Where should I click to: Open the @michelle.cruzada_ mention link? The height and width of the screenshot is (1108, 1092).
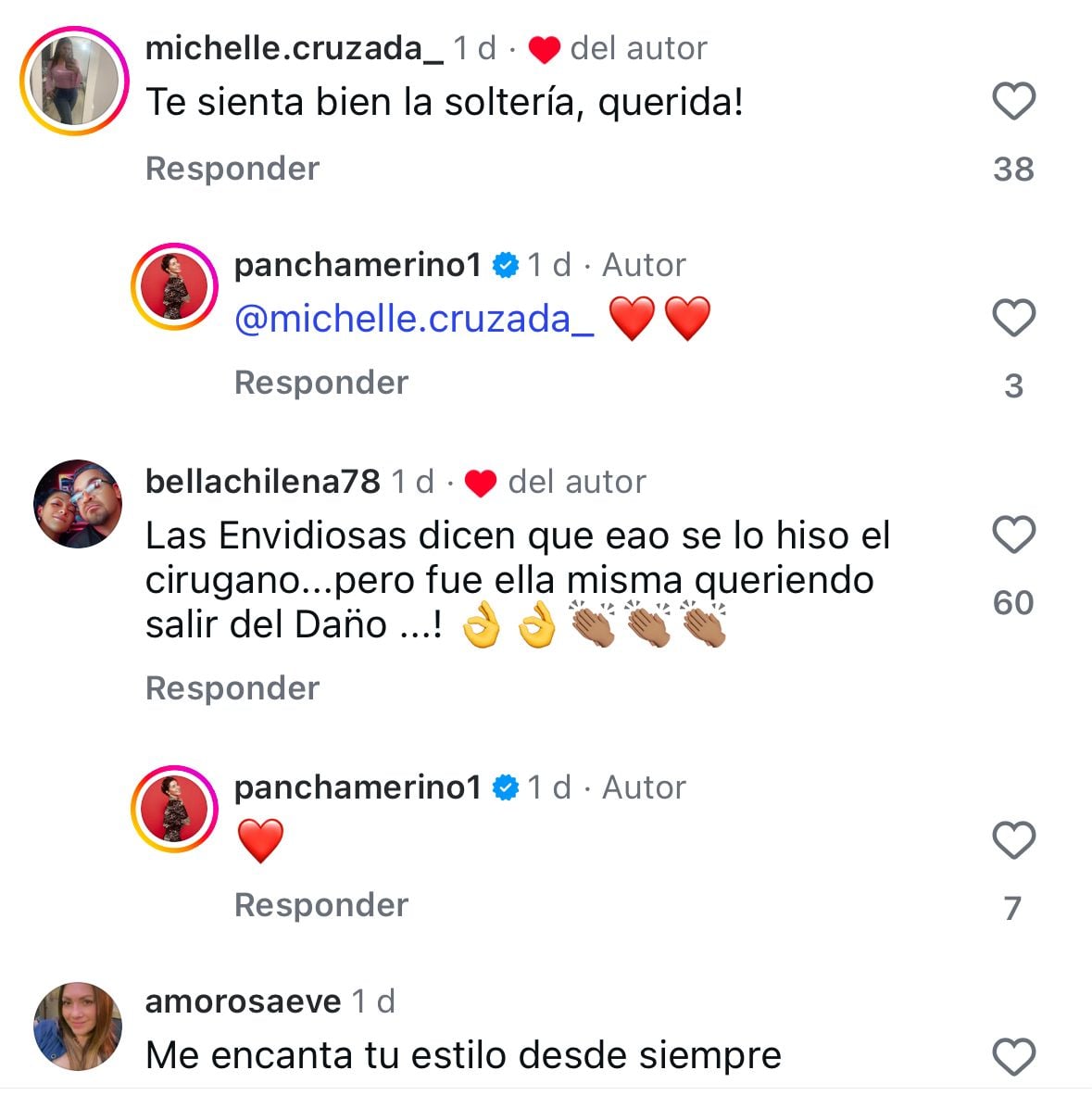[414, 319]
